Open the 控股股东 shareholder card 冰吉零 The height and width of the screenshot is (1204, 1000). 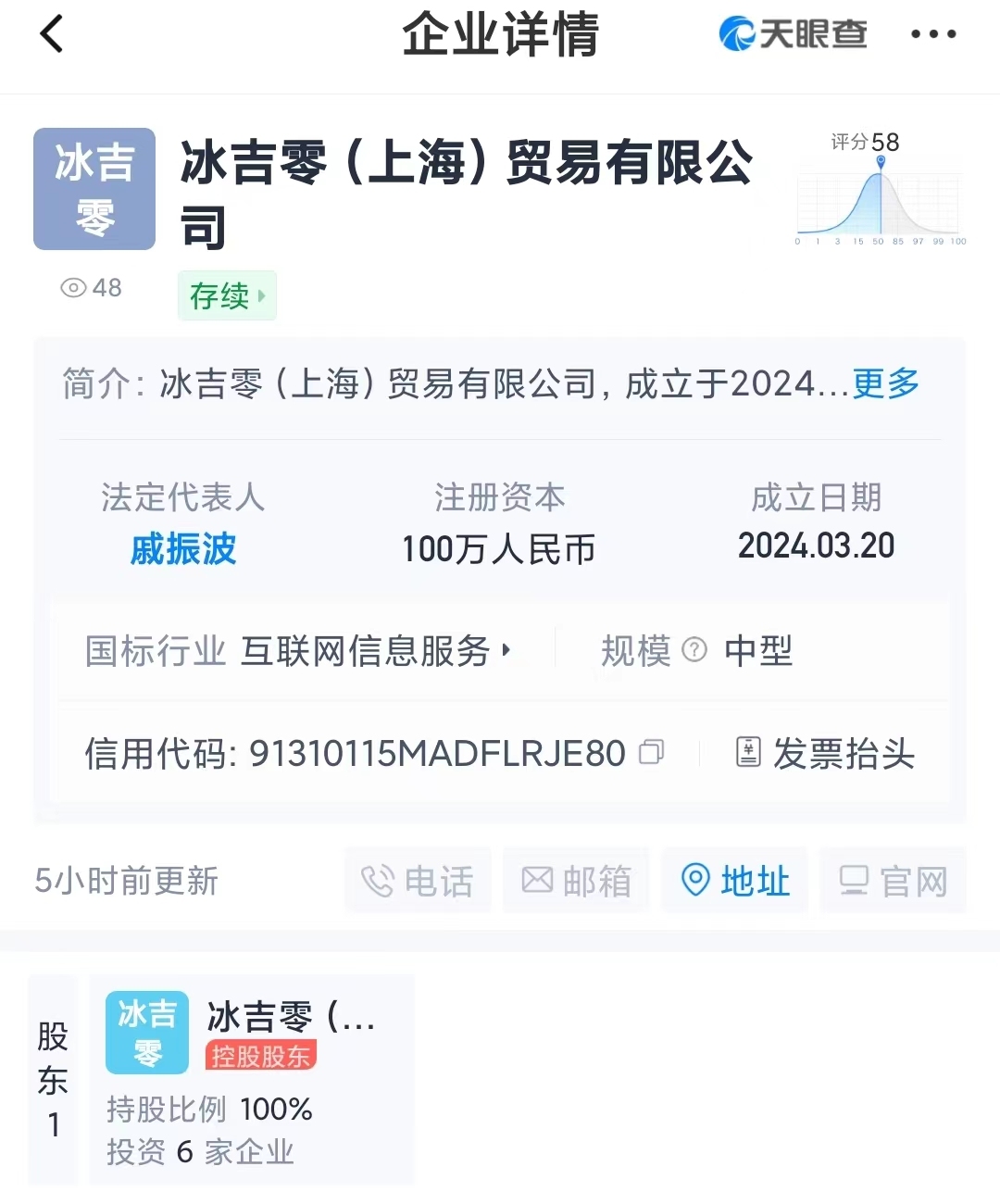coord(252,1079)
